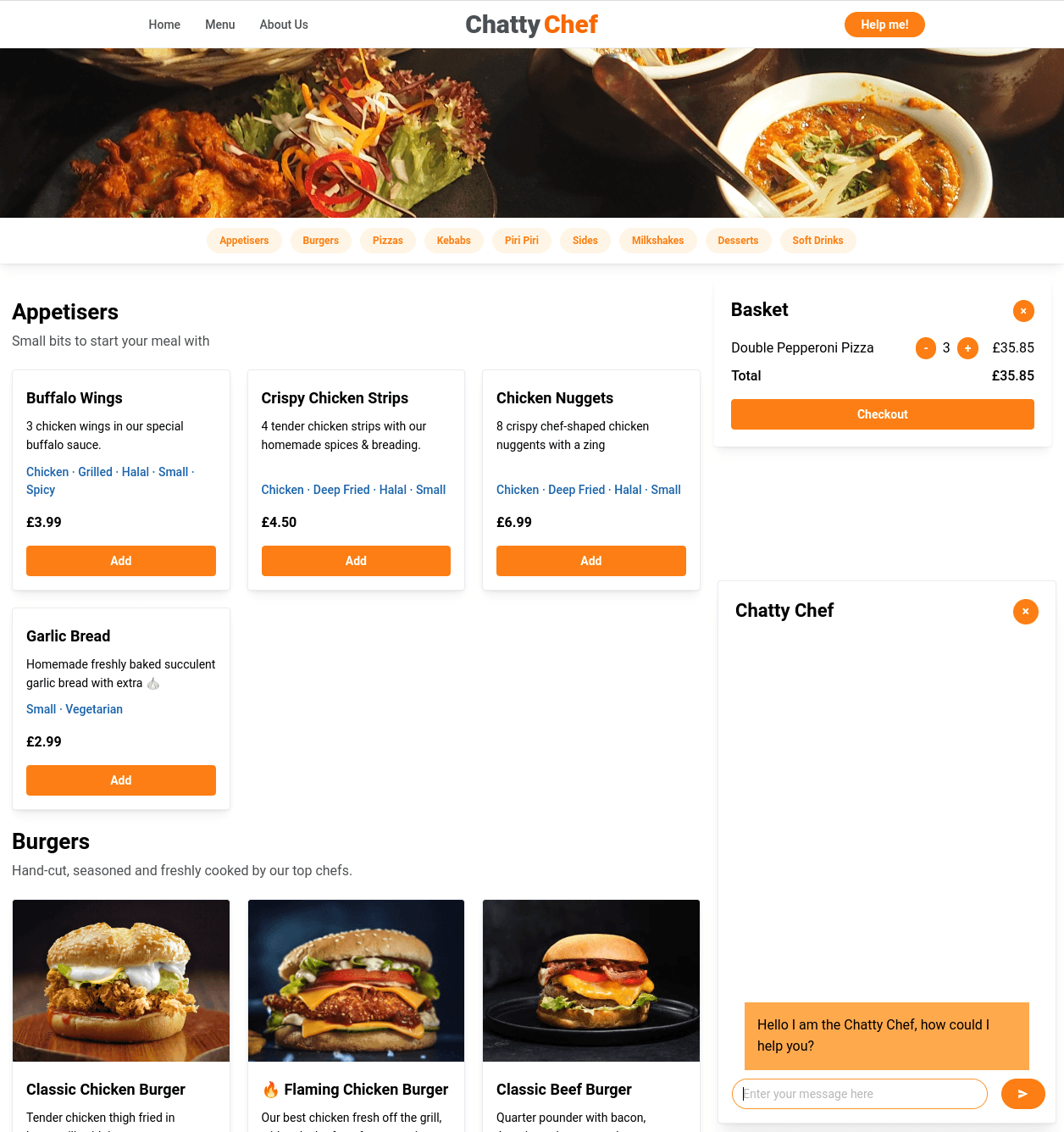Focus the chat message input field

click(859, 1094)
